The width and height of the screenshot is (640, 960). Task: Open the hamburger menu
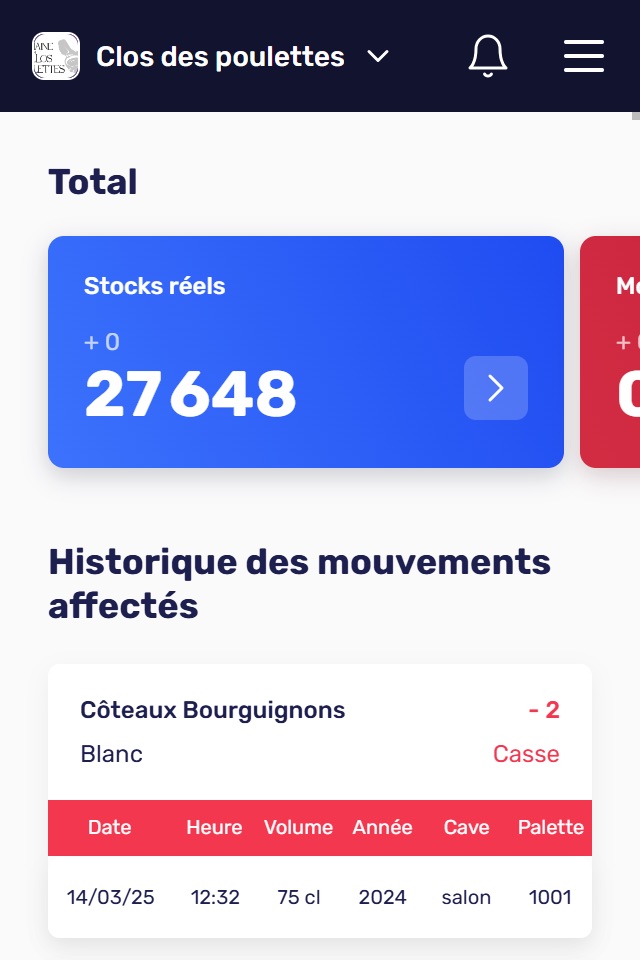584,56
